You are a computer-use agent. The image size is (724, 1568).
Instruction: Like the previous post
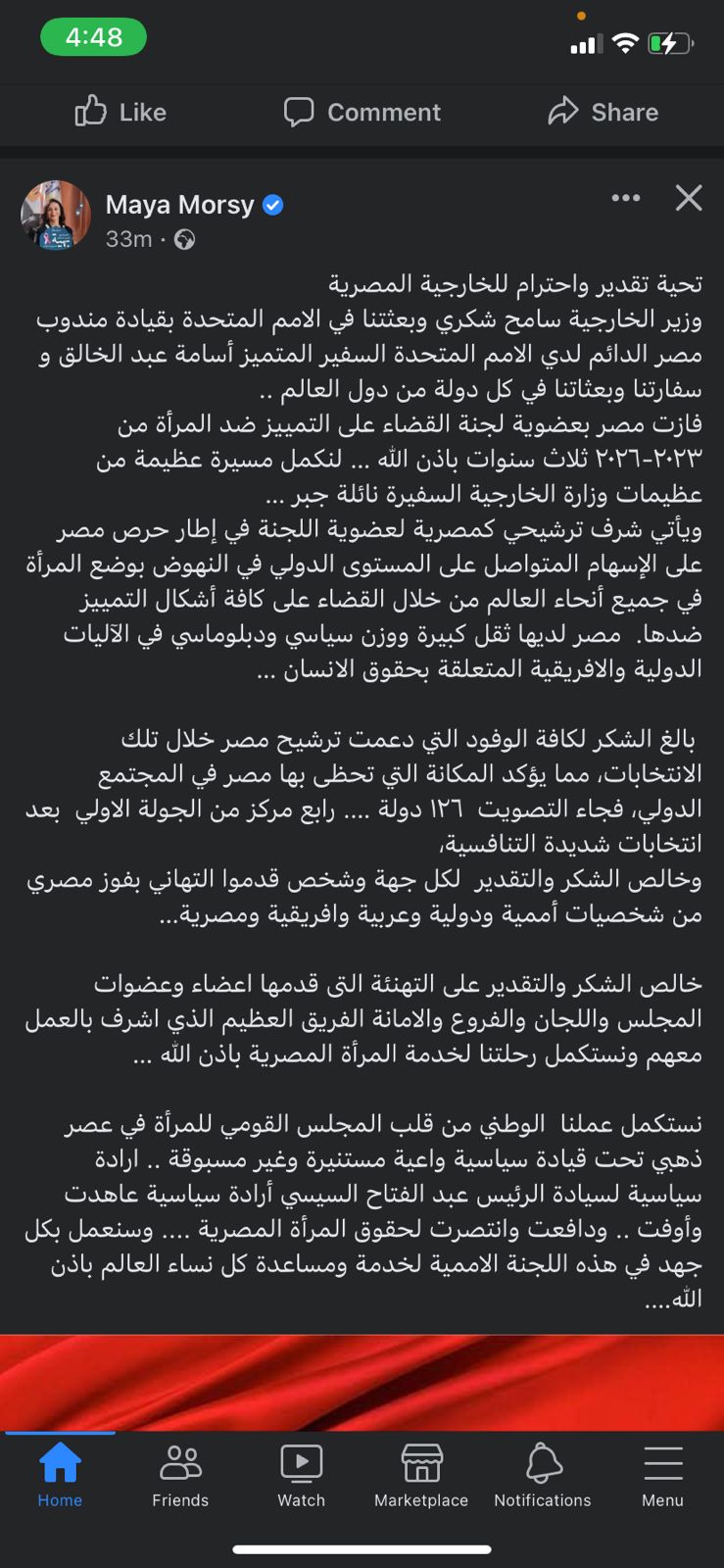pyautogui.click(x=121, y=112)
